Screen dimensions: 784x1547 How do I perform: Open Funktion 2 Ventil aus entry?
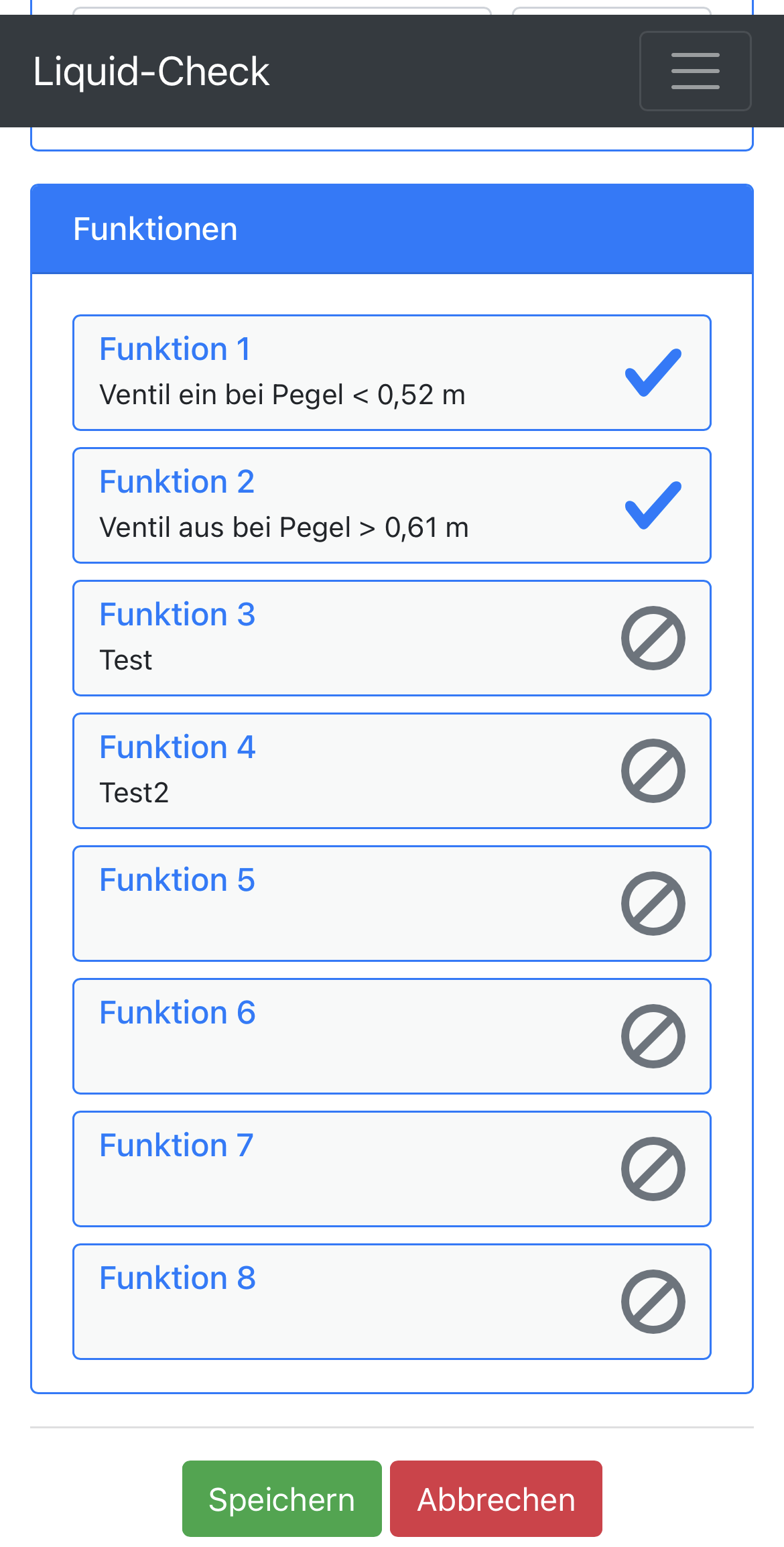tap(392, 505)
